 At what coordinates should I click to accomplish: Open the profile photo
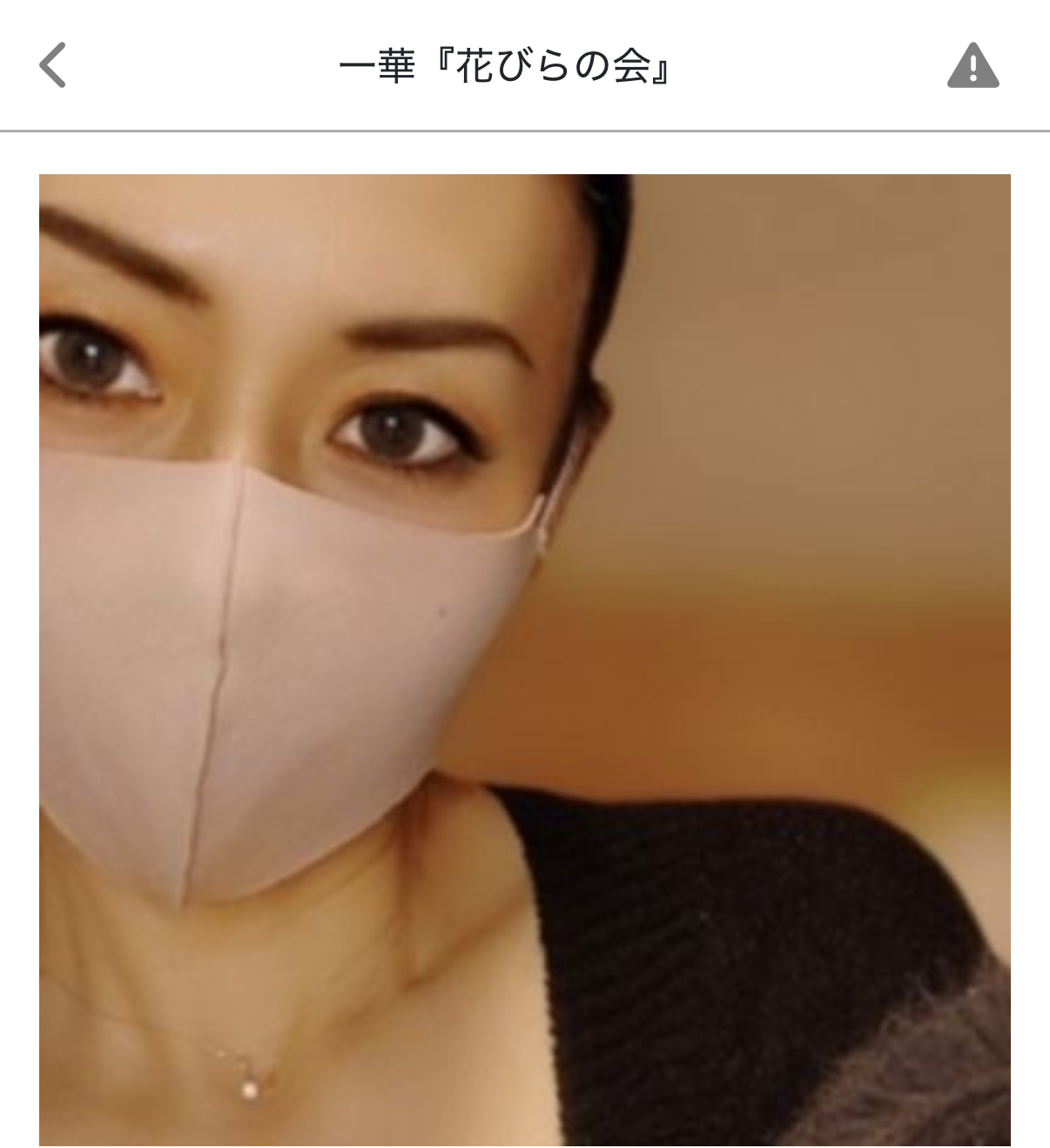pyautogui.click(x=524, y=659)
